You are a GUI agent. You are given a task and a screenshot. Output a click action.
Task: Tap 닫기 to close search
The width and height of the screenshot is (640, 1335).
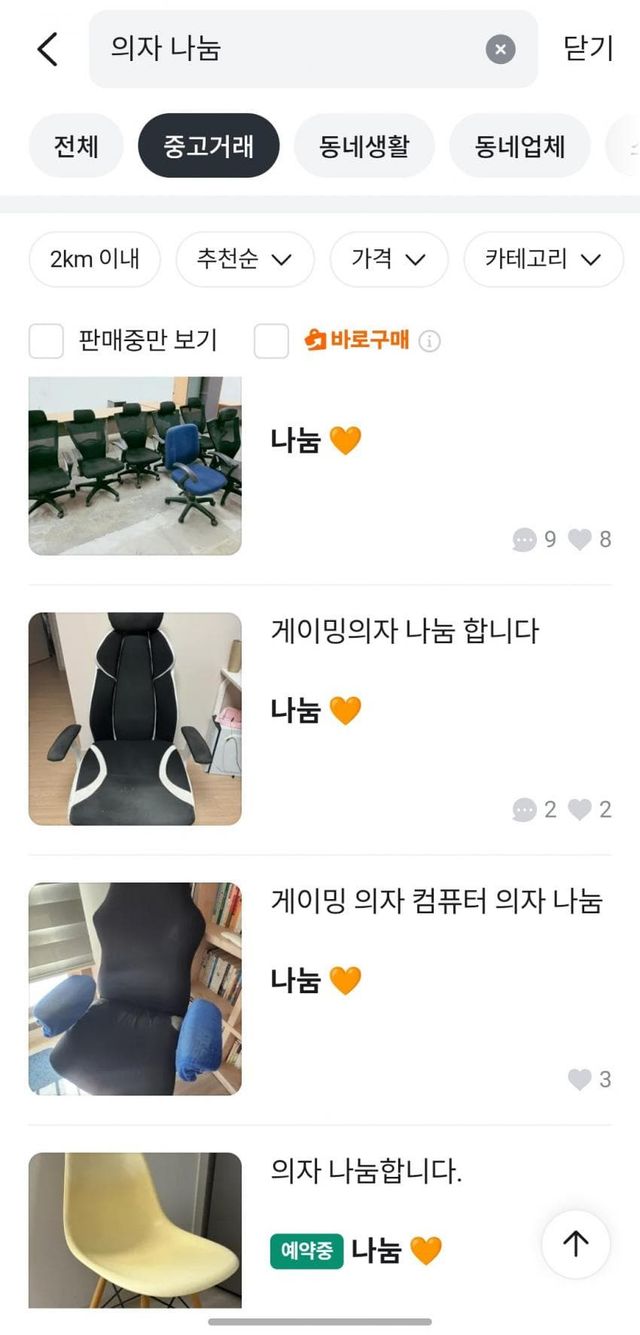(x=588, y=49)
